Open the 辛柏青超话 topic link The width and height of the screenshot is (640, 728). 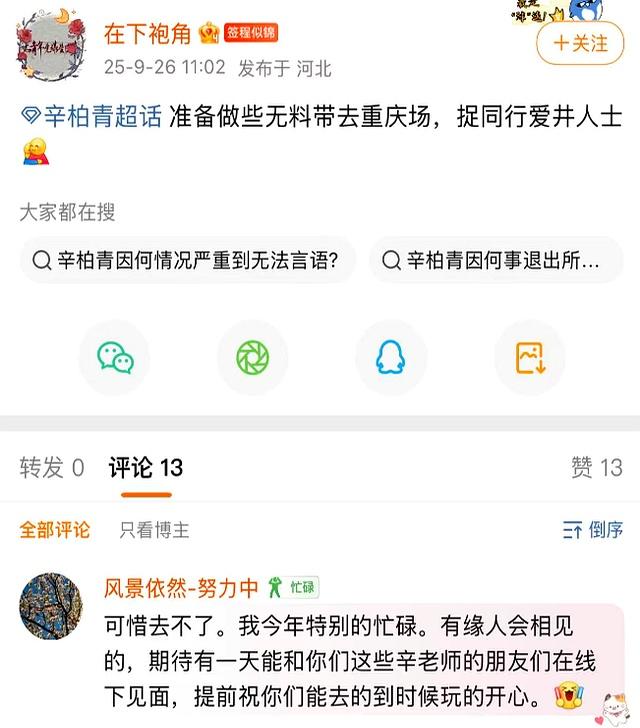click(x=92, y=115)
